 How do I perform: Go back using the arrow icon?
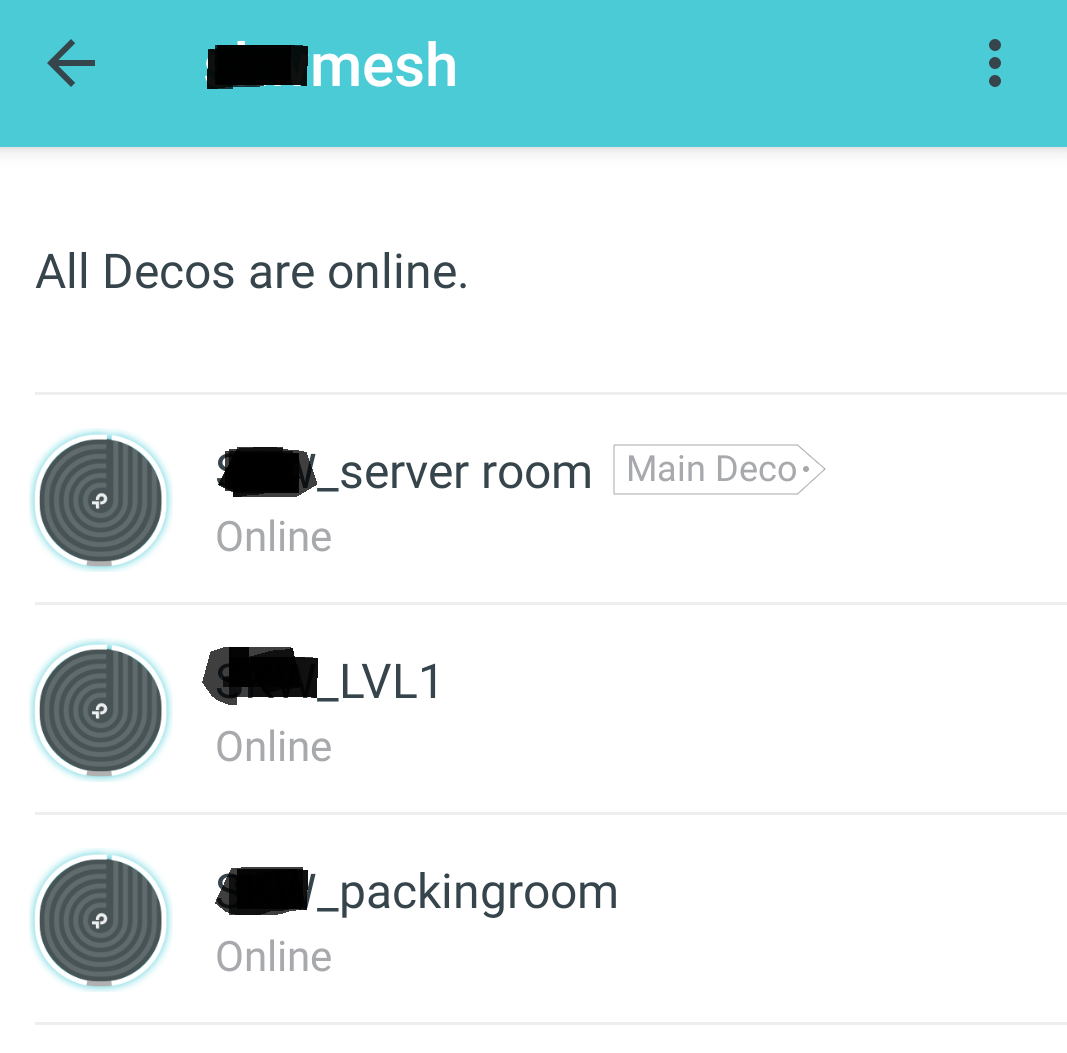pyautogui.click(x=71, y=65)
